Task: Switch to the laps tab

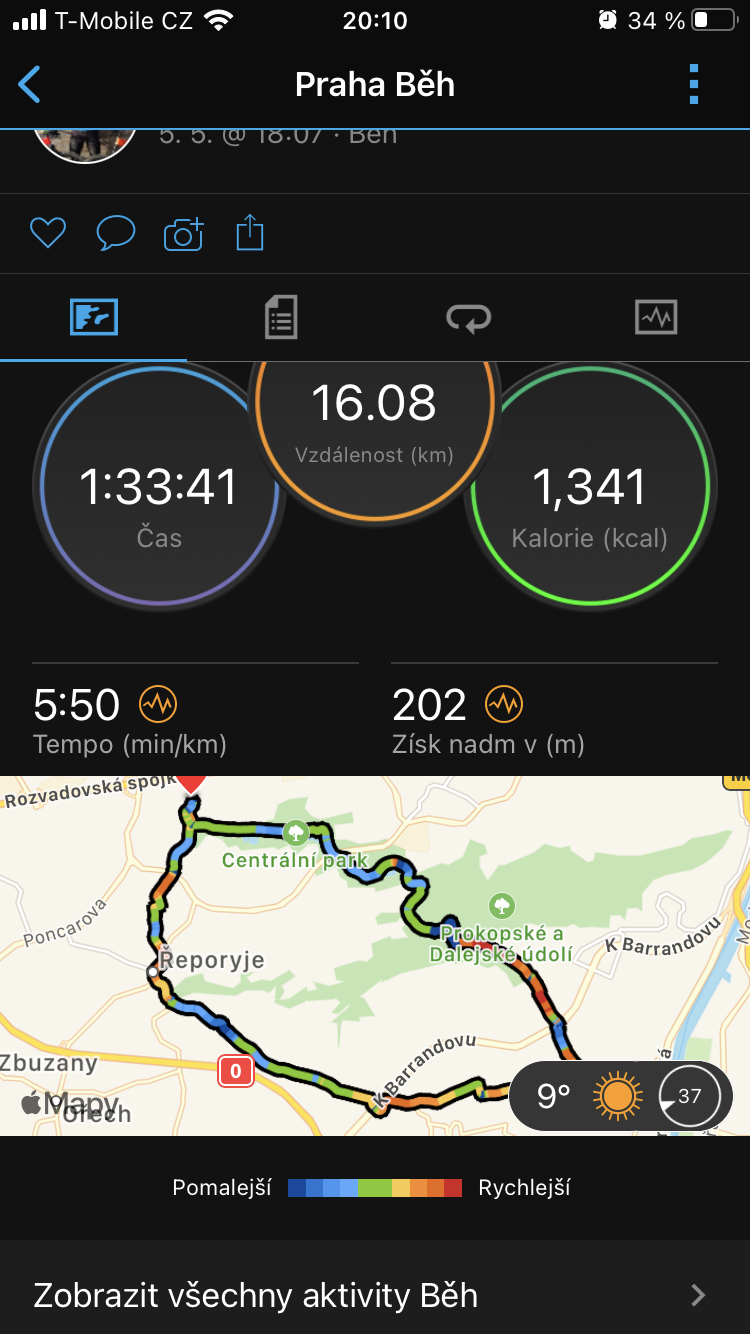Action: (x=469, y=318)
